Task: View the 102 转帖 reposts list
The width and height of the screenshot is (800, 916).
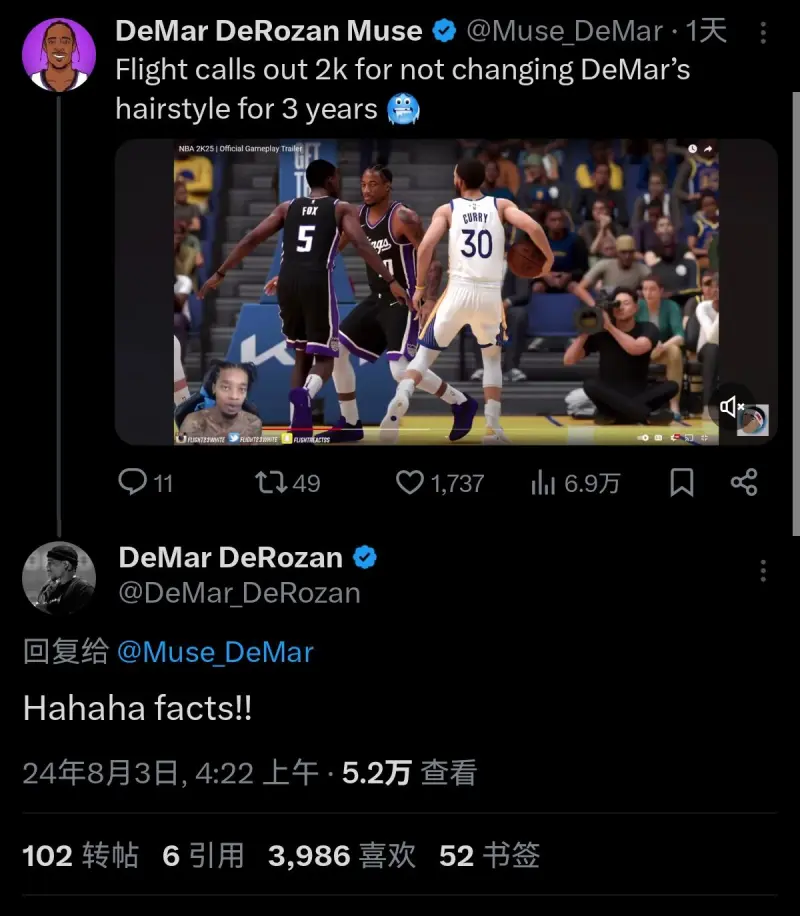Action: 80,855
